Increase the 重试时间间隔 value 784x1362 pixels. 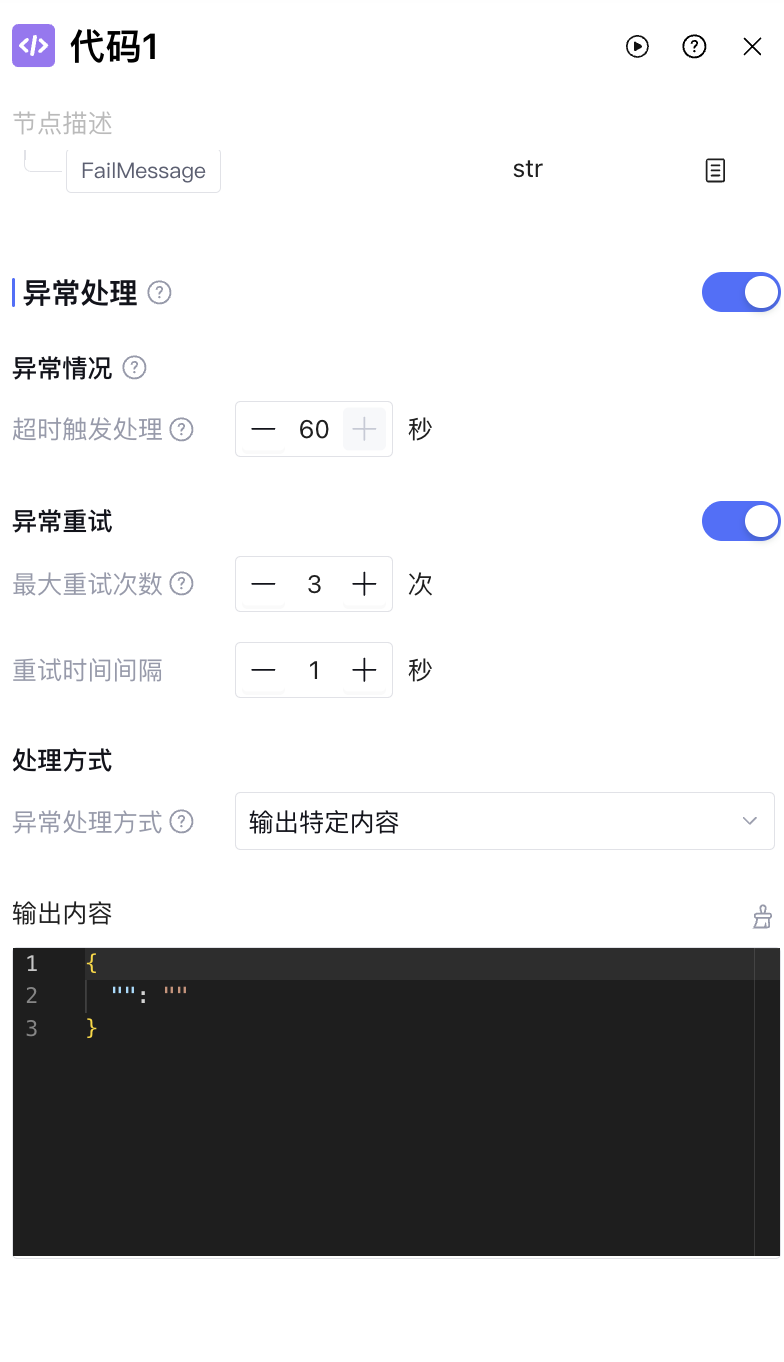tap(364, 670)
